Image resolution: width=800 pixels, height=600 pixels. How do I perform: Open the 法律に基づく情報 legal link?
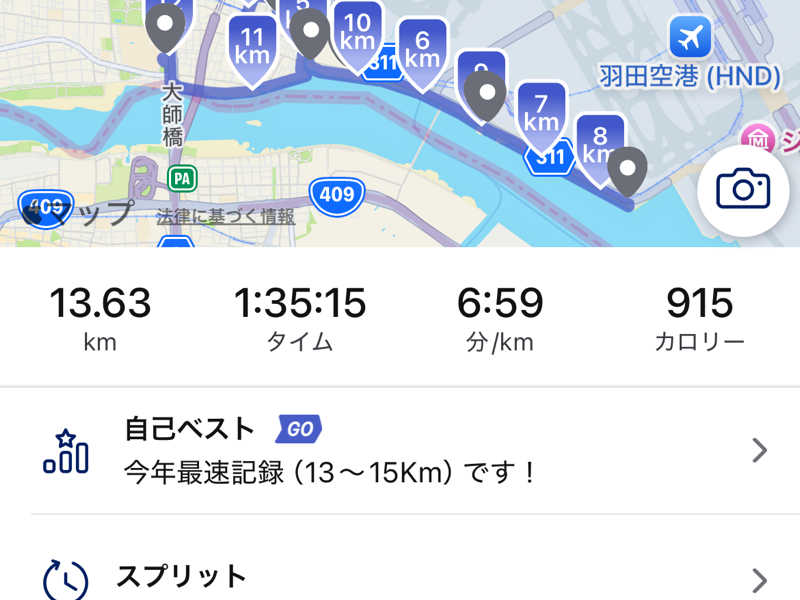click(225, 216)
